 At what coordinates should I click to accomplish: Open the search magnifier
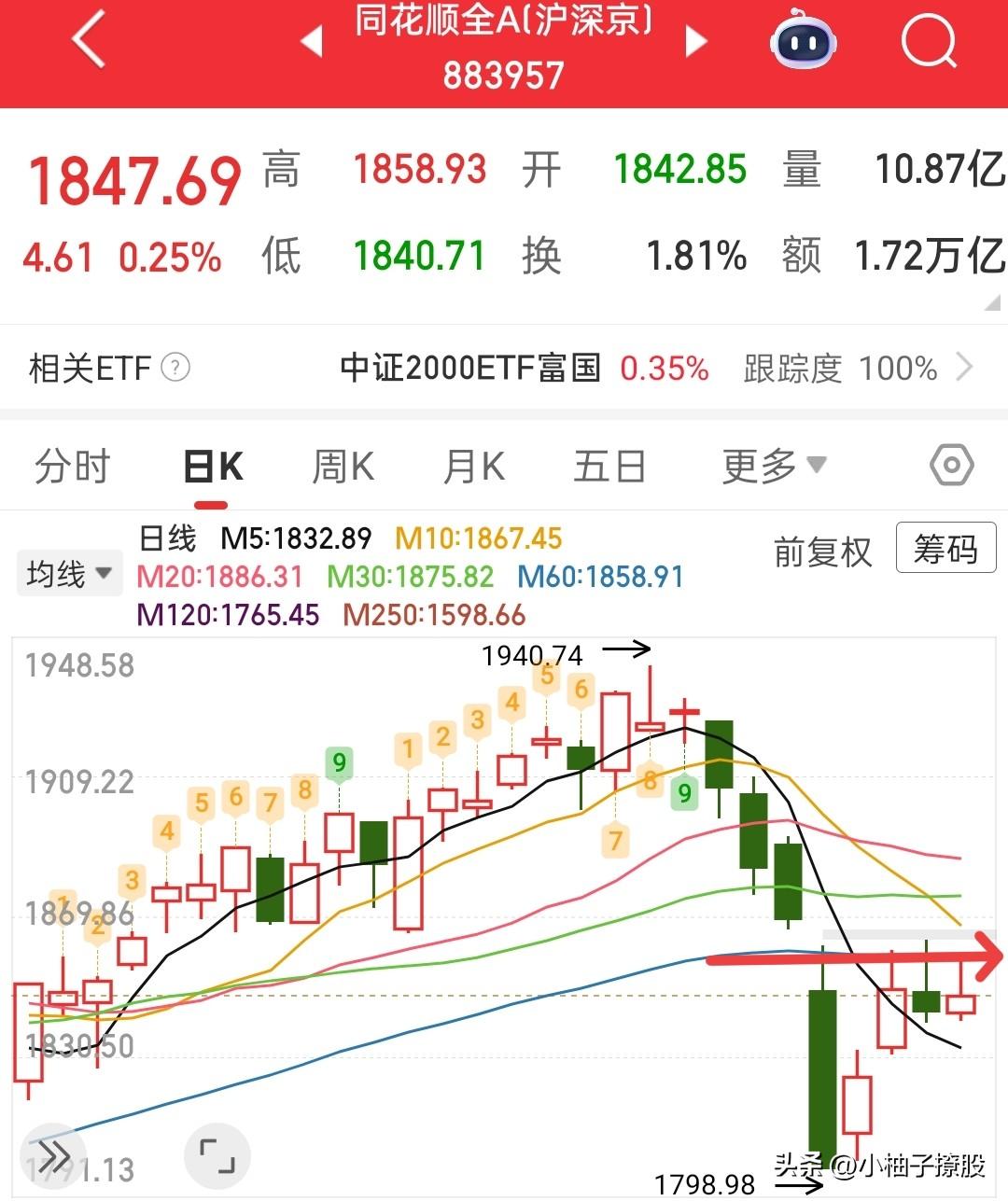pos(929,41)
